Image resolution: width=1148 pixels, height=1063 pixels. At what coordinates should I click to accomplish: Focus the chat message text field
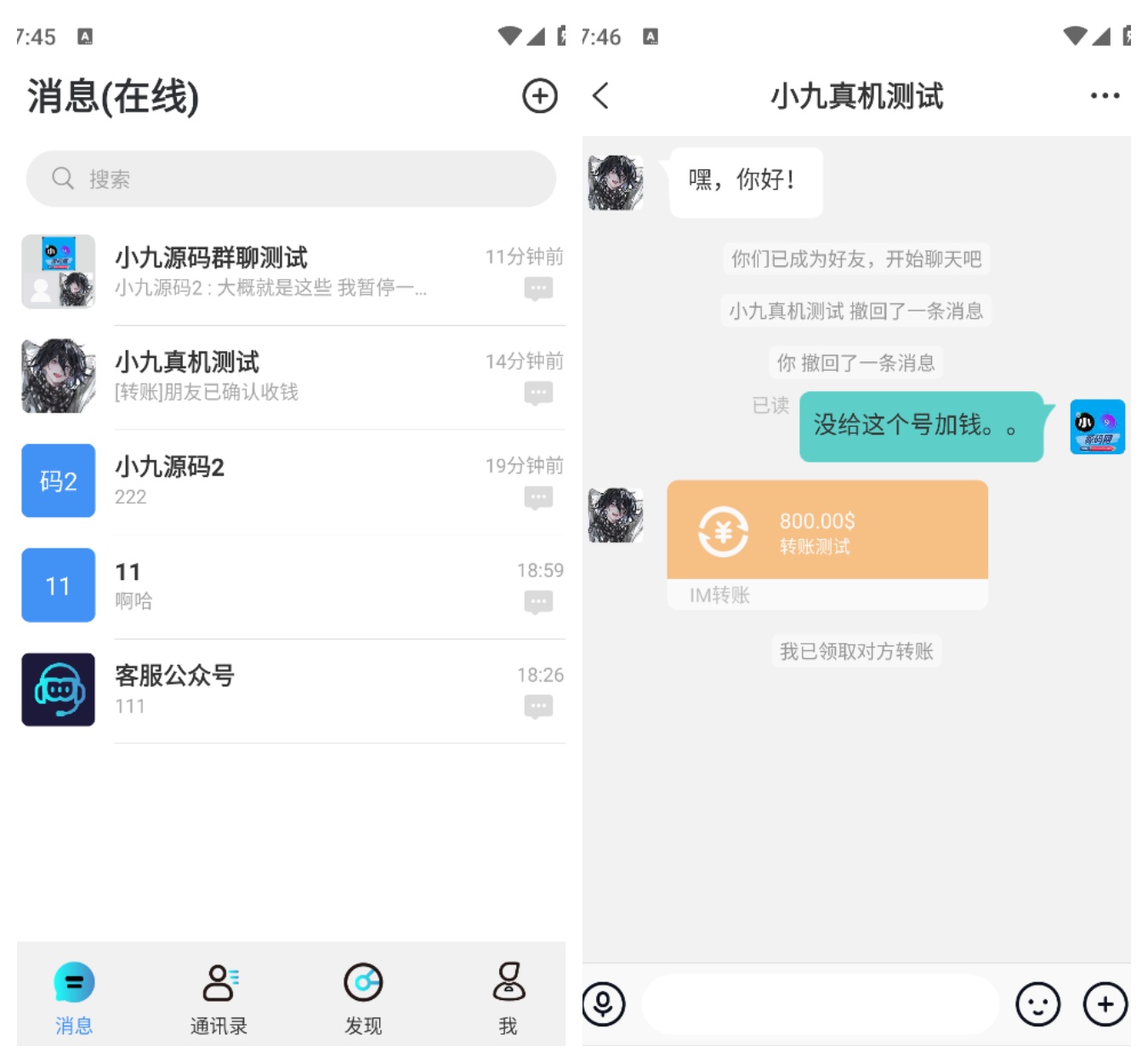pyautogui.click(x=820, y=1004)
